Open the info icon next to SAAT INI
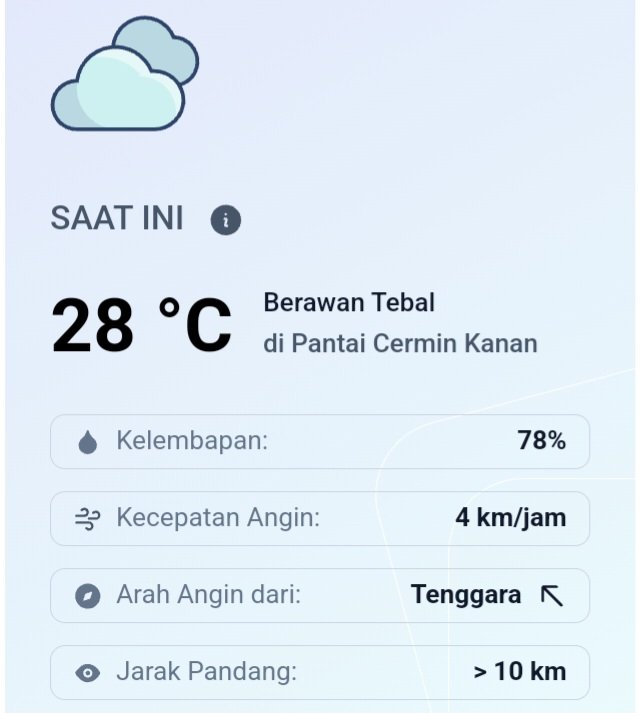This screenshot has width=641, height=713. [226, 220]
